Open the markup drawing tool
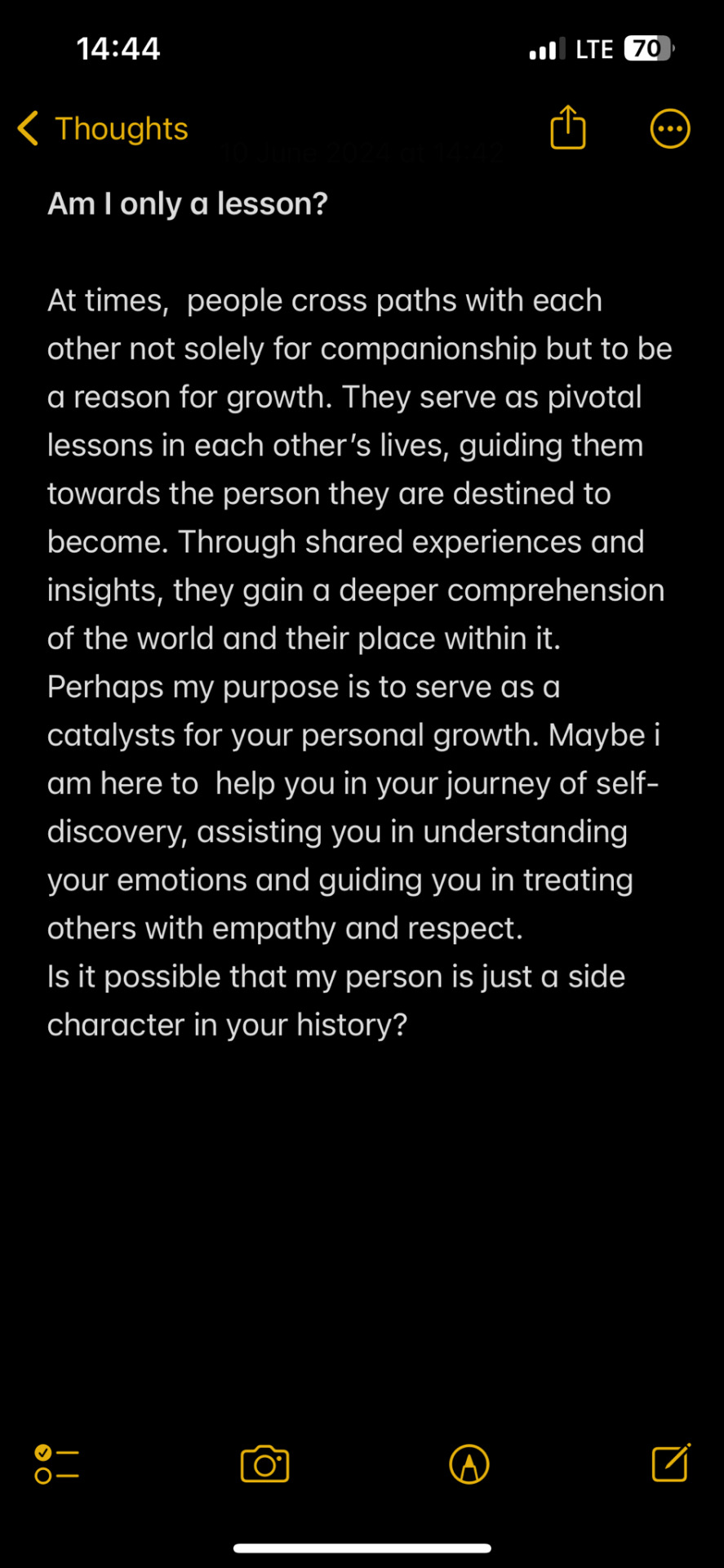This screenshot has height=1568, width=724. tap(469, 1463)
